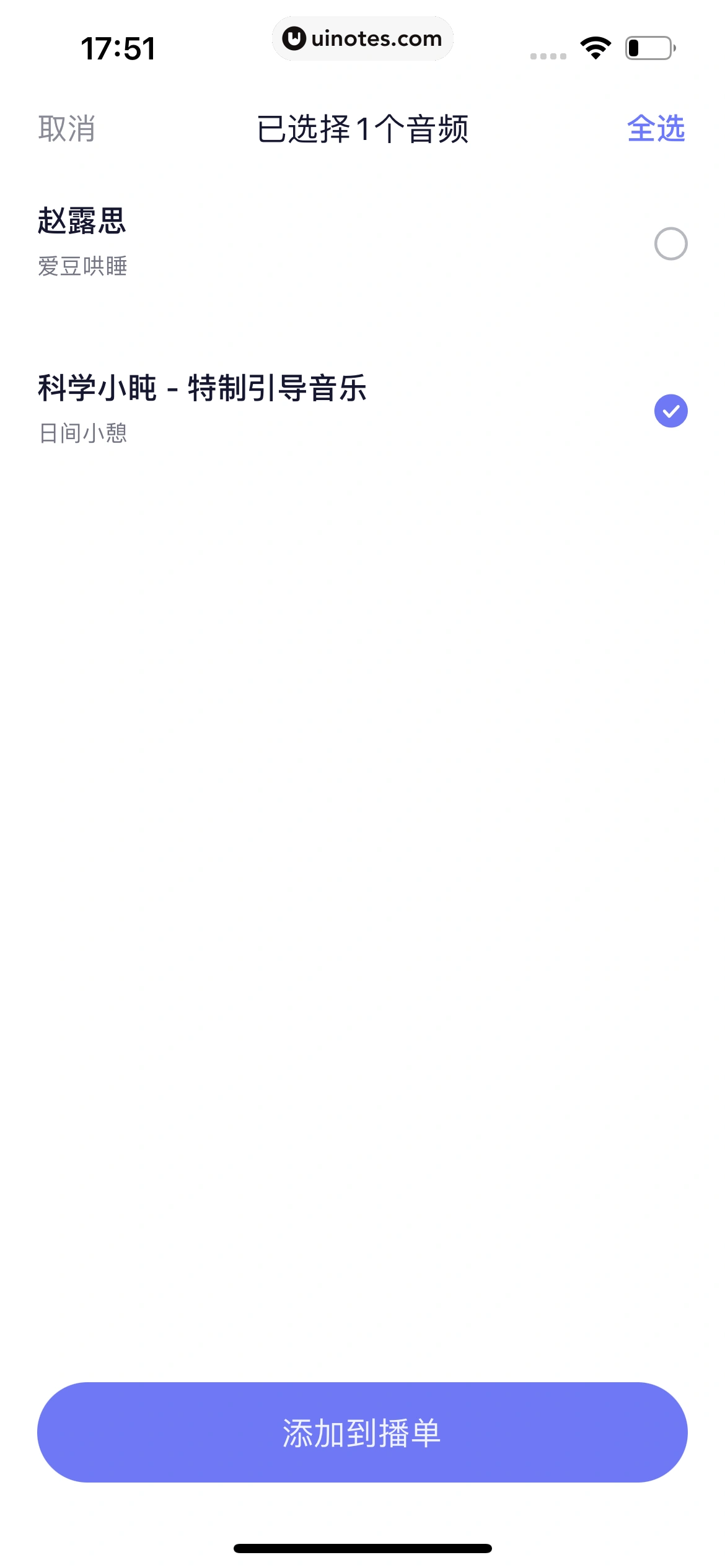
Task: Tap 全选 to select all audios
Action: coord(657,129)
